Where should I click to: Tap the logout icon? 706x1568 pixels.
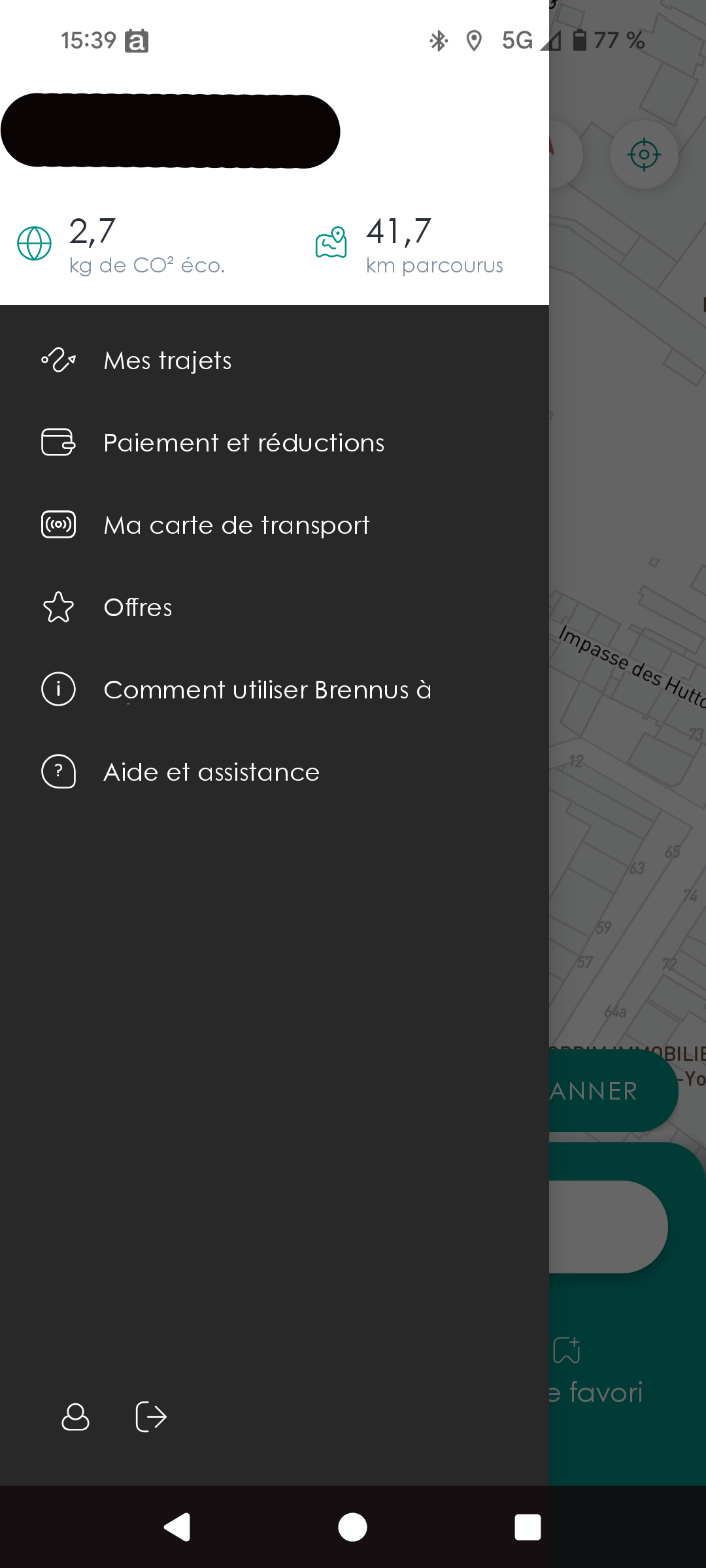151,1416
